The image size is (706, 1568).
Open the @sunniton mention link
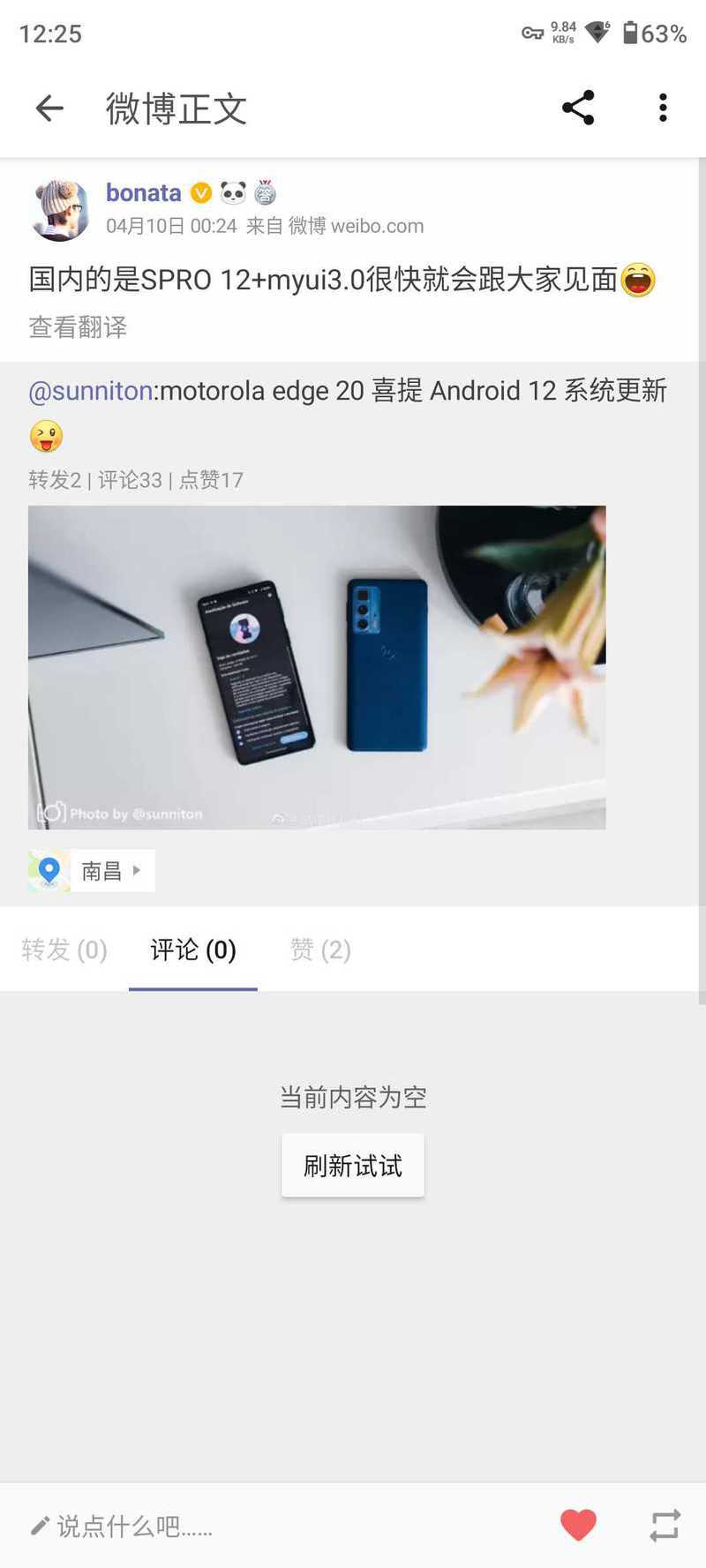tap(91, 391)
